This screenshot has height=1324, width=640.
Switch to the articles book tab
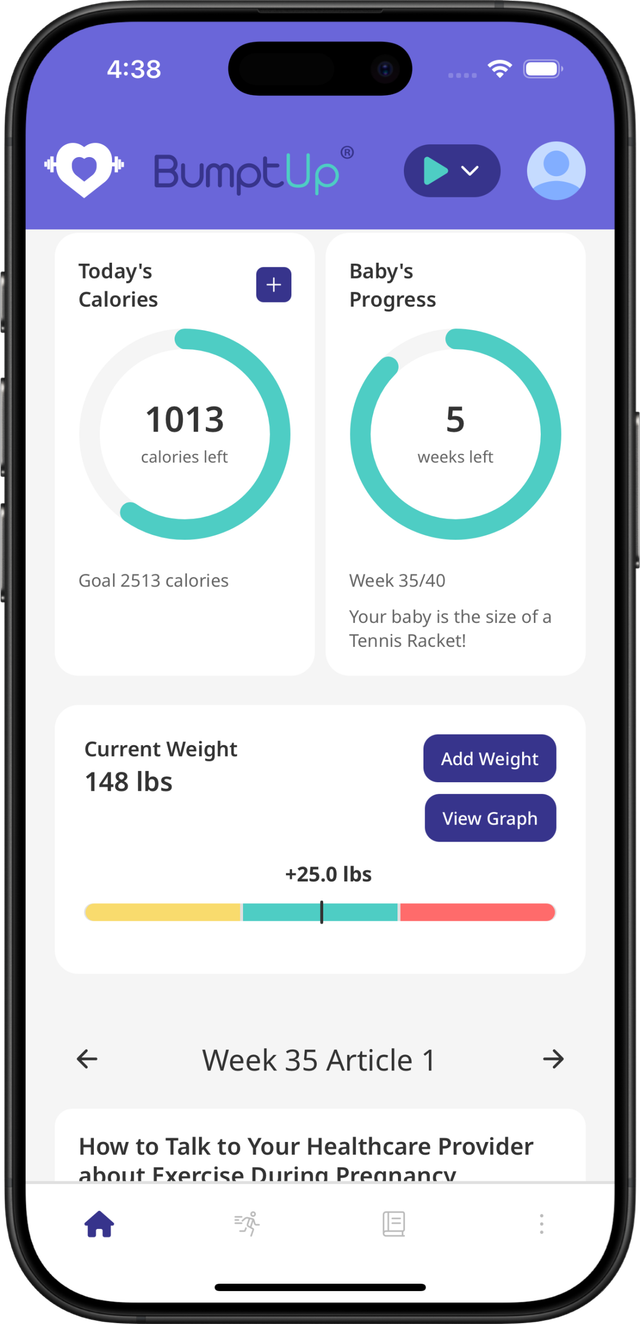(394, 1224)
